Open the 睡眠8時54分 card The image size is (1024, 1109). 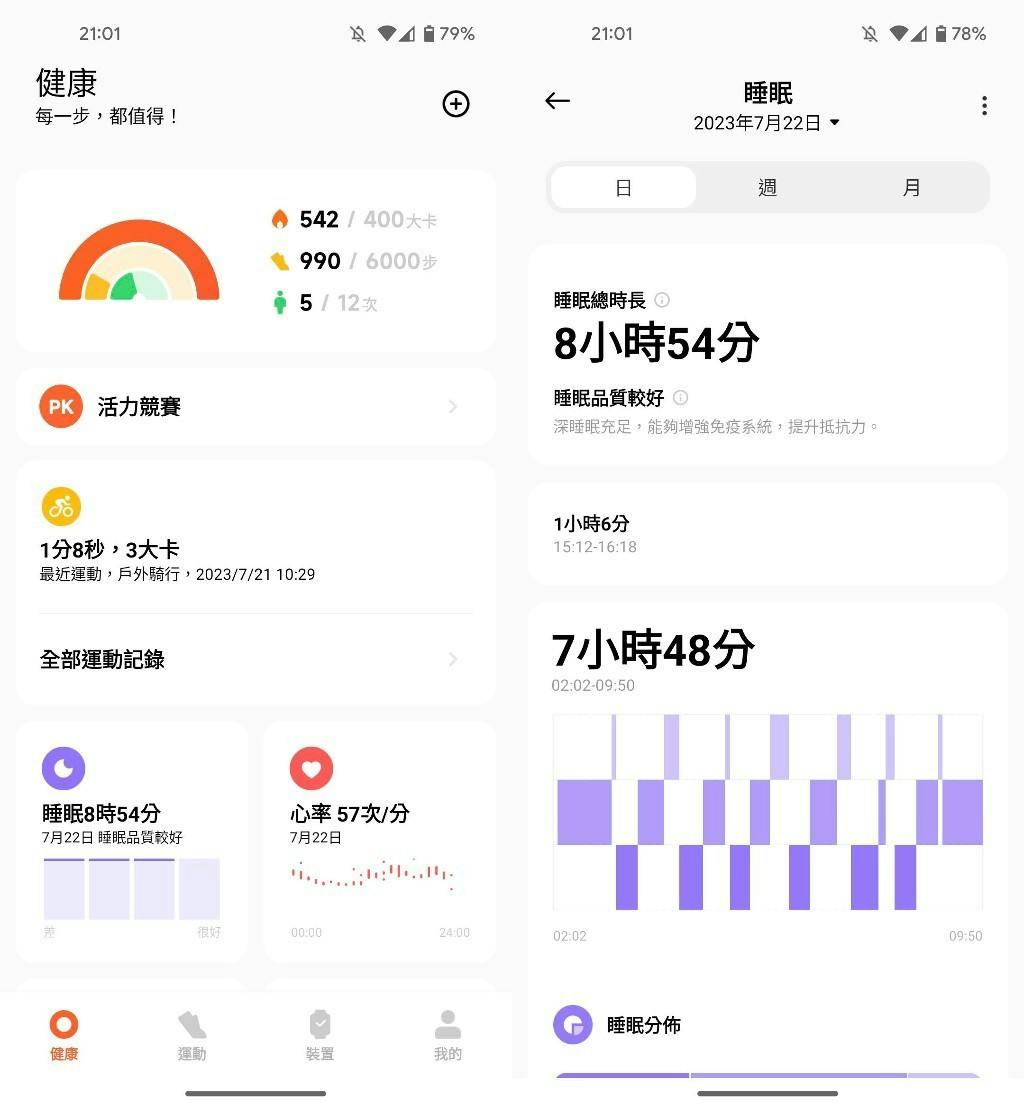(x=132, y=842)
